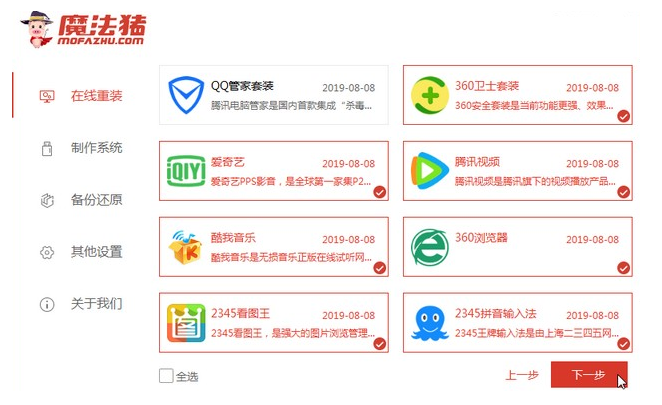
Task: Continue with the 下一步 button
Action: (589, 376)
